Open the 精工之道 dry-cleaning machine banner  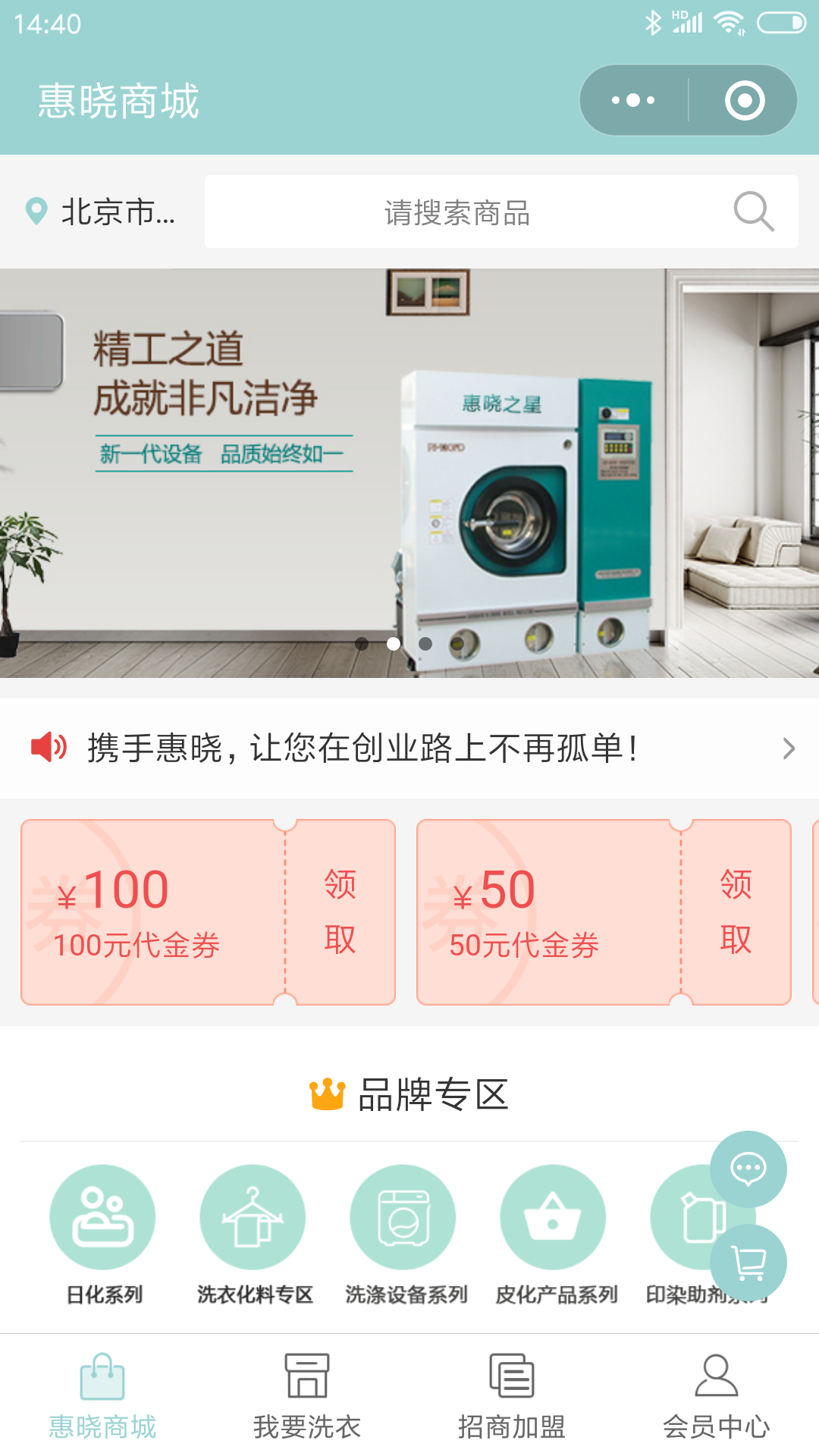pyautogui.click(x=409, y=473)
